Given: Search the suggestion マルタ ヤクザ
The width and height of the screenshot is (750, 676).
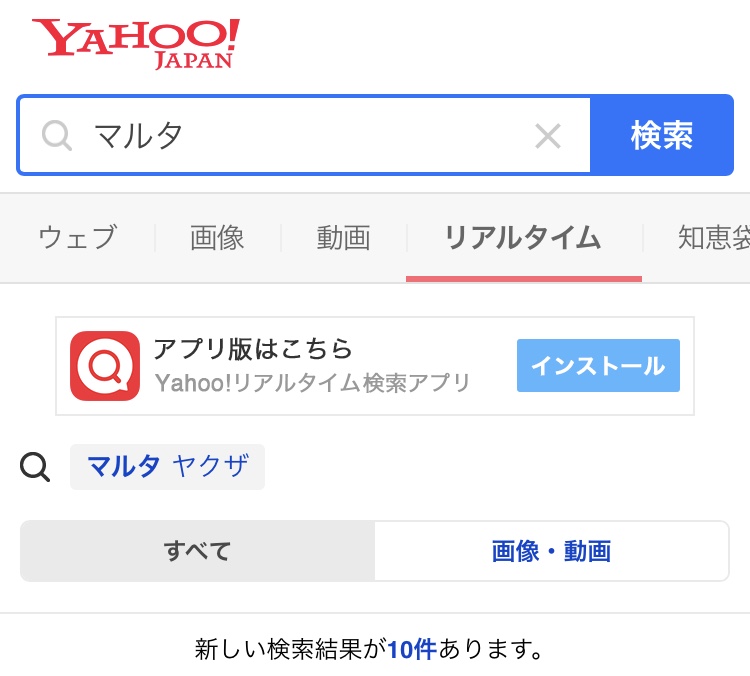Looking at the screenshot, I should [167, 467].
